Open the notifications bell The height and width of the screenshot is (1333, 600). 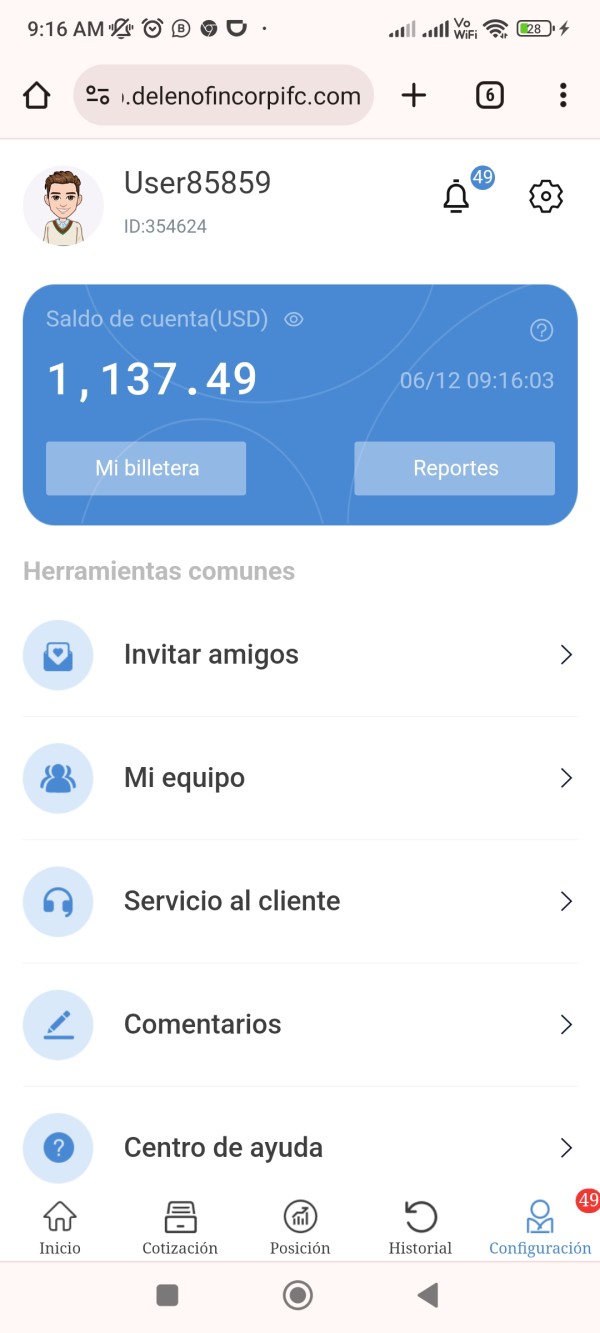[456, 196]
